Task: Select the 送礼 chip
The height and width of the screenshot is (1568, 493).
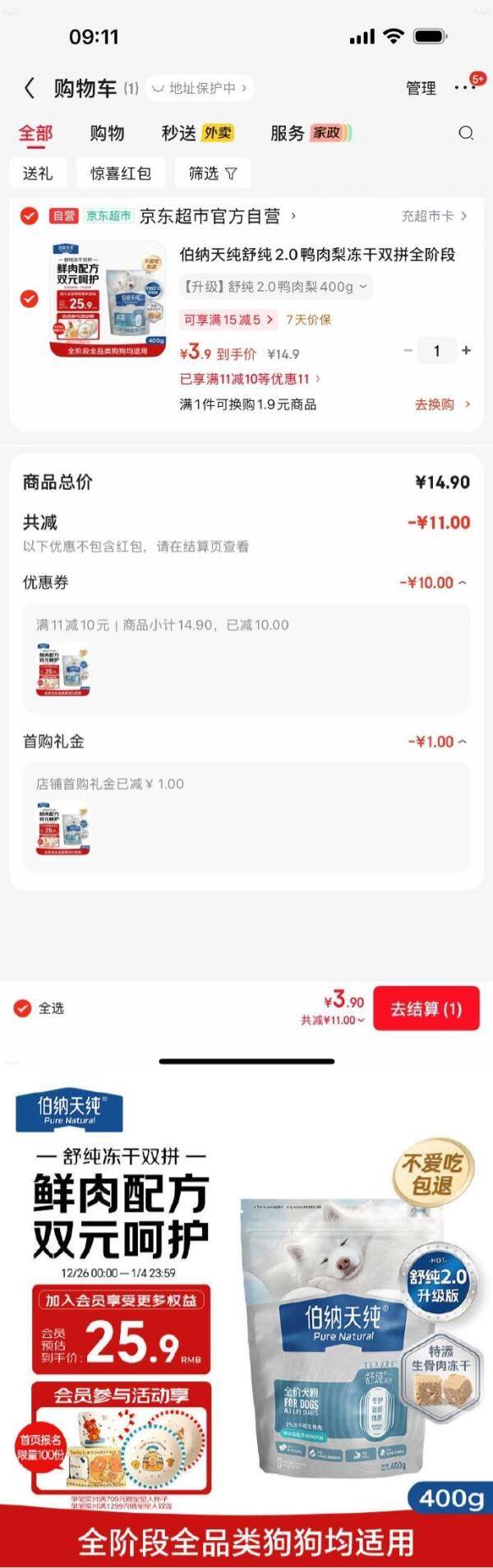Action: [x=38, y=173]
